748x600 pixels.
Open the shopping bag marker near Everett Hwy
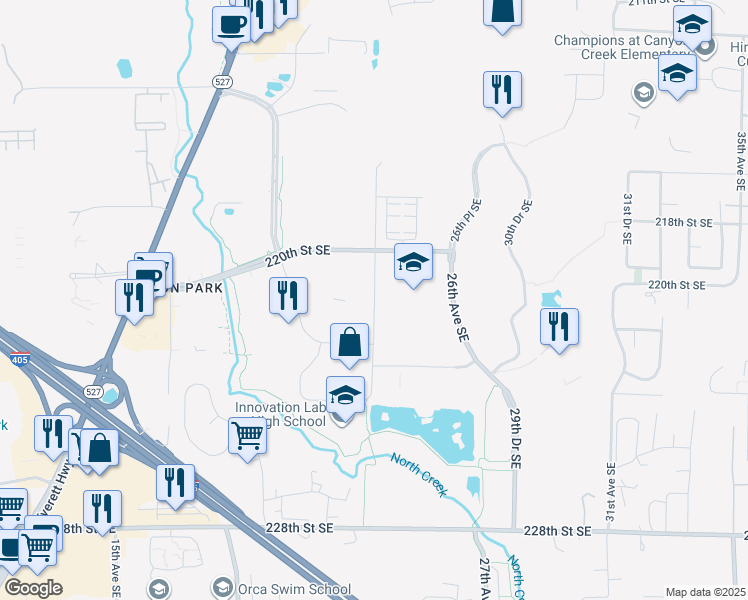100,450
